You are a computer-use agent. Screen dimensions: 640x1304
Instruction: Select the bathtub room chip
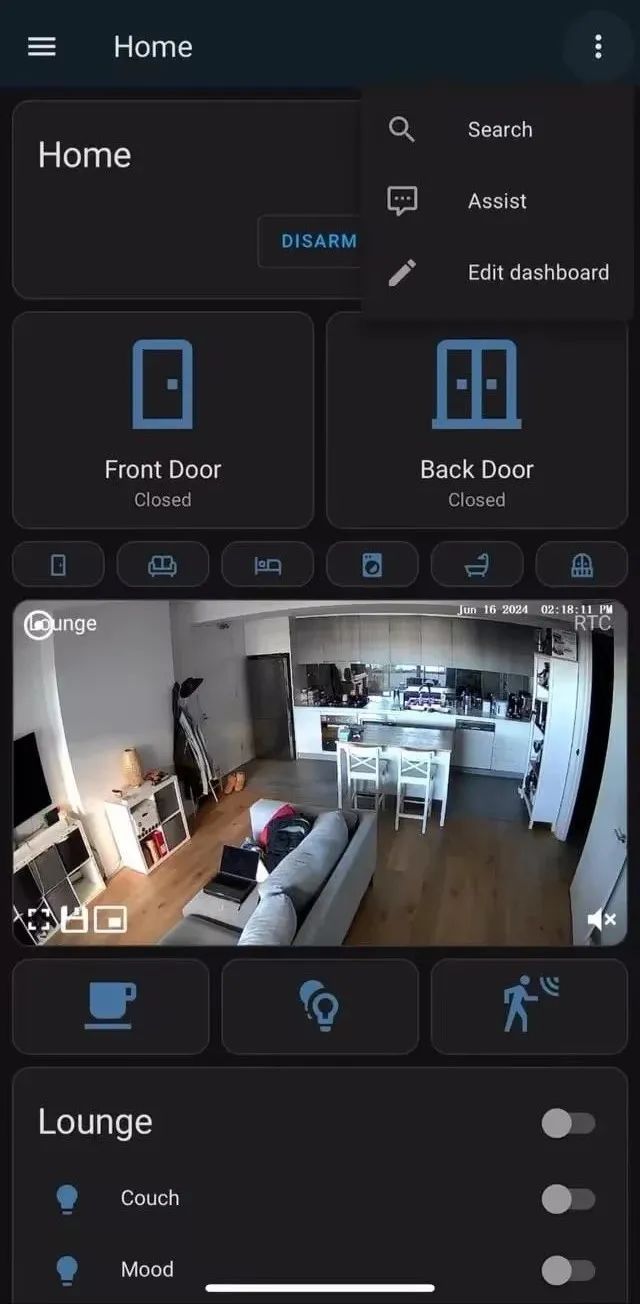476,565
